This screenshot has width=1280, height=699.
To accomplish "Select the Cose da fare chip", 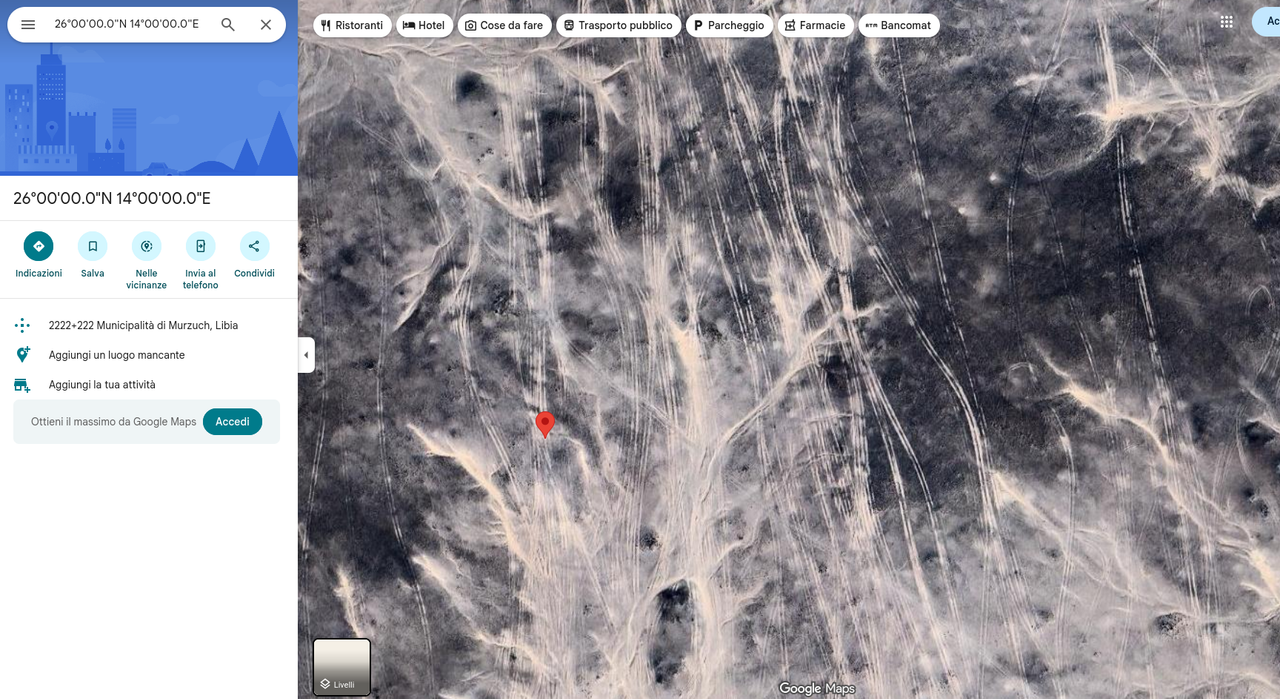I will click(504, 25).
